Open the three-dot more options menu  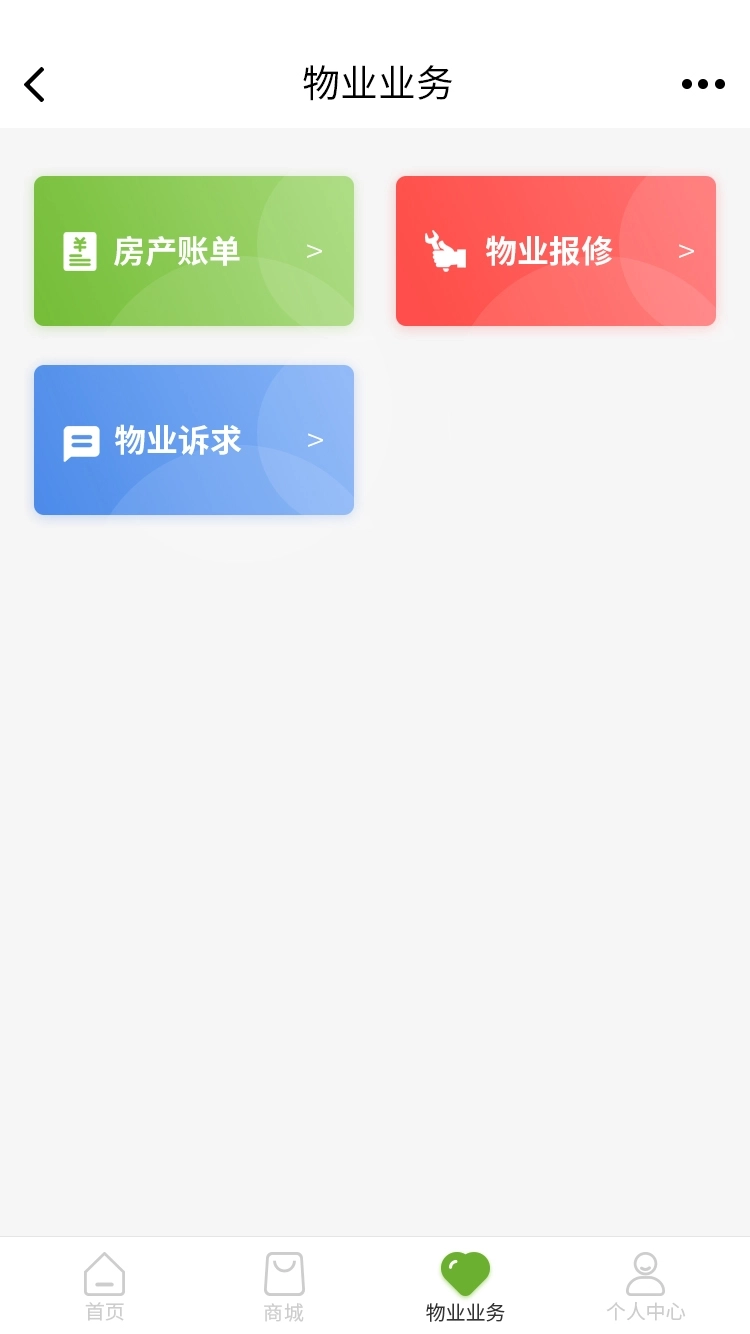(x=702, y=84)
